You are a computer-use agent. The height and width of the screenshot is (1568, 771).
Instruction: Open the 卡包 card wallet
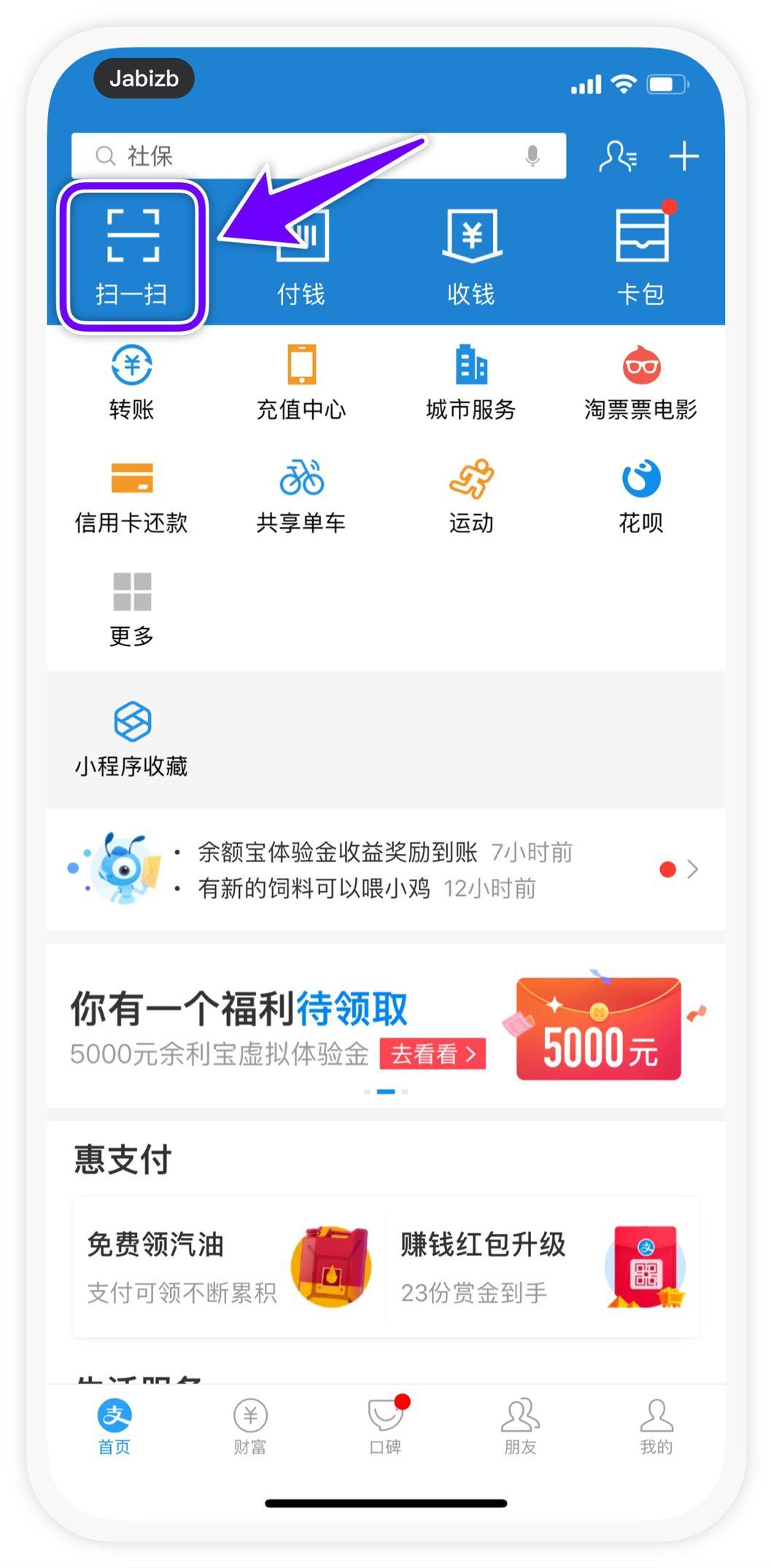click(x=641, y=257)
